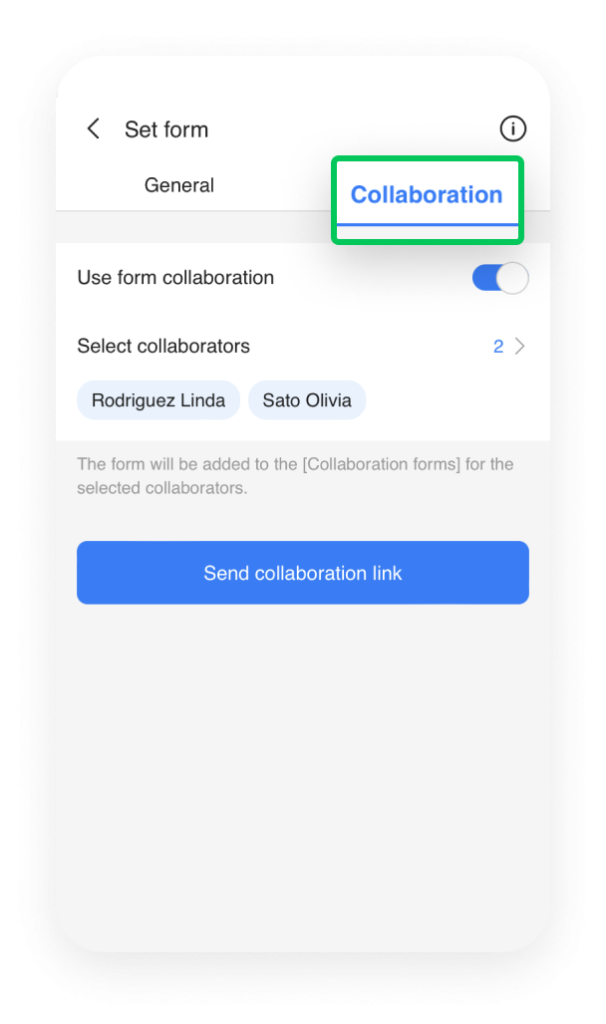Switch to the General tab

tap(179, 185)
